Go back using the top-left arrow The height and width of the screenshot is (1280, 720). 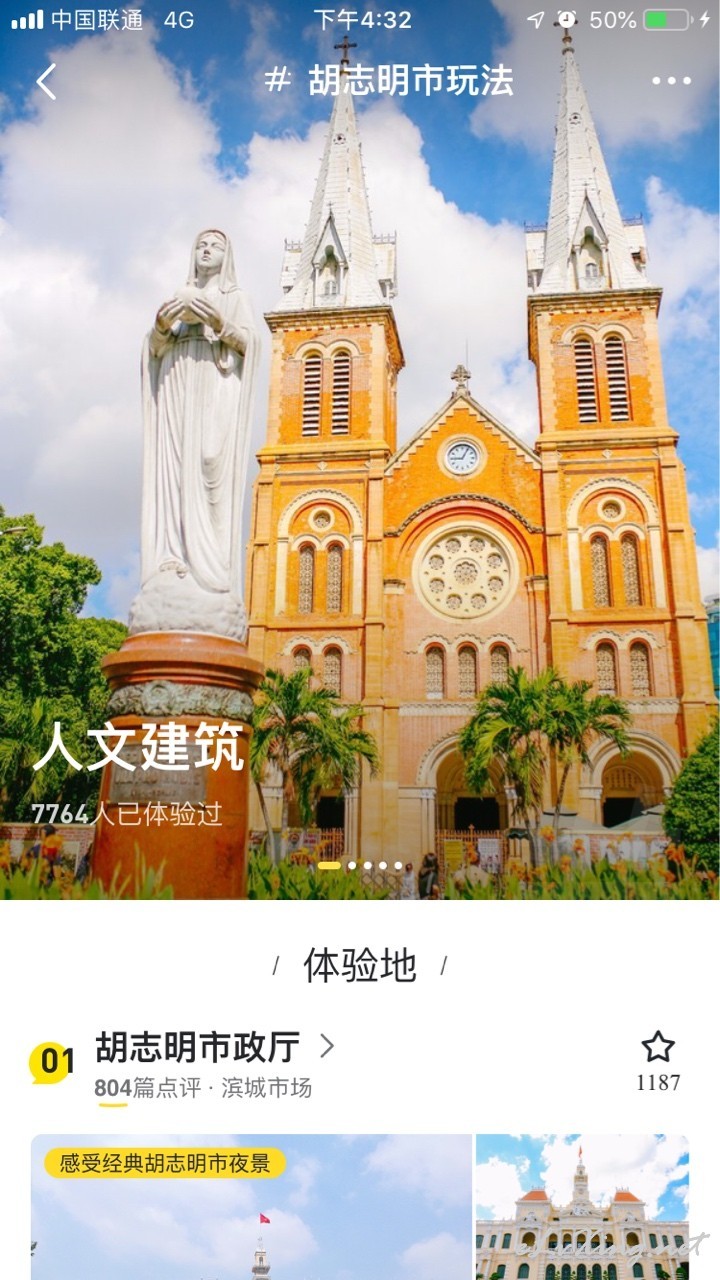click(46, 81)
